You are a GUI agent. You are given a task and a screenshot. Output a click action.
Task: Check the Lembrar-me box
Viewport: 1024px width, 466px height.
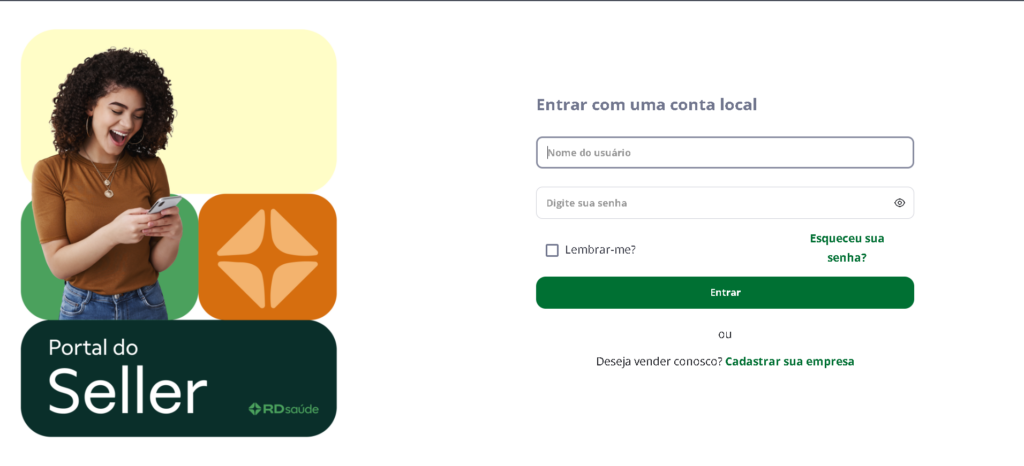tap(552, 250)
